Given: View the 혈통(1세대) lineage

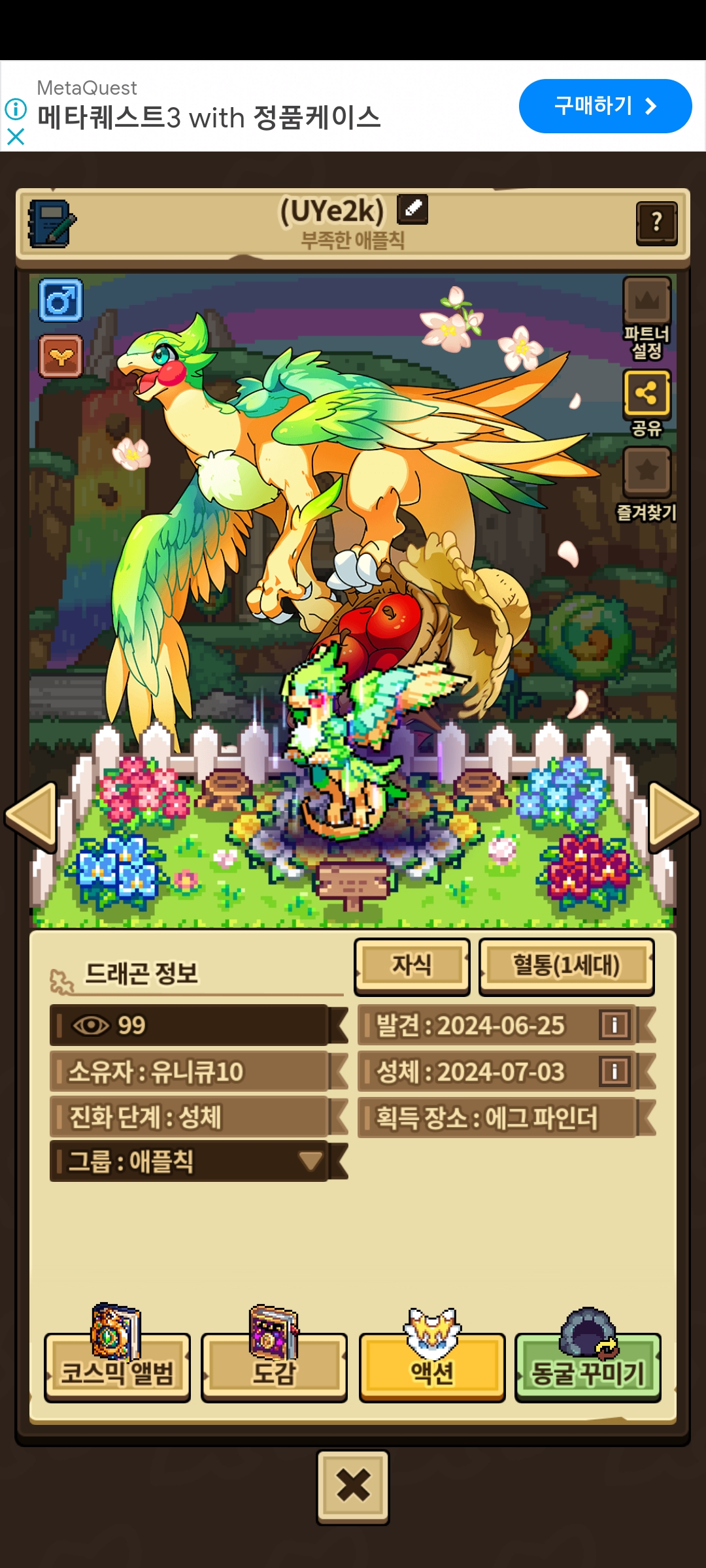Looking at the screenshot, I should [567, 966].
